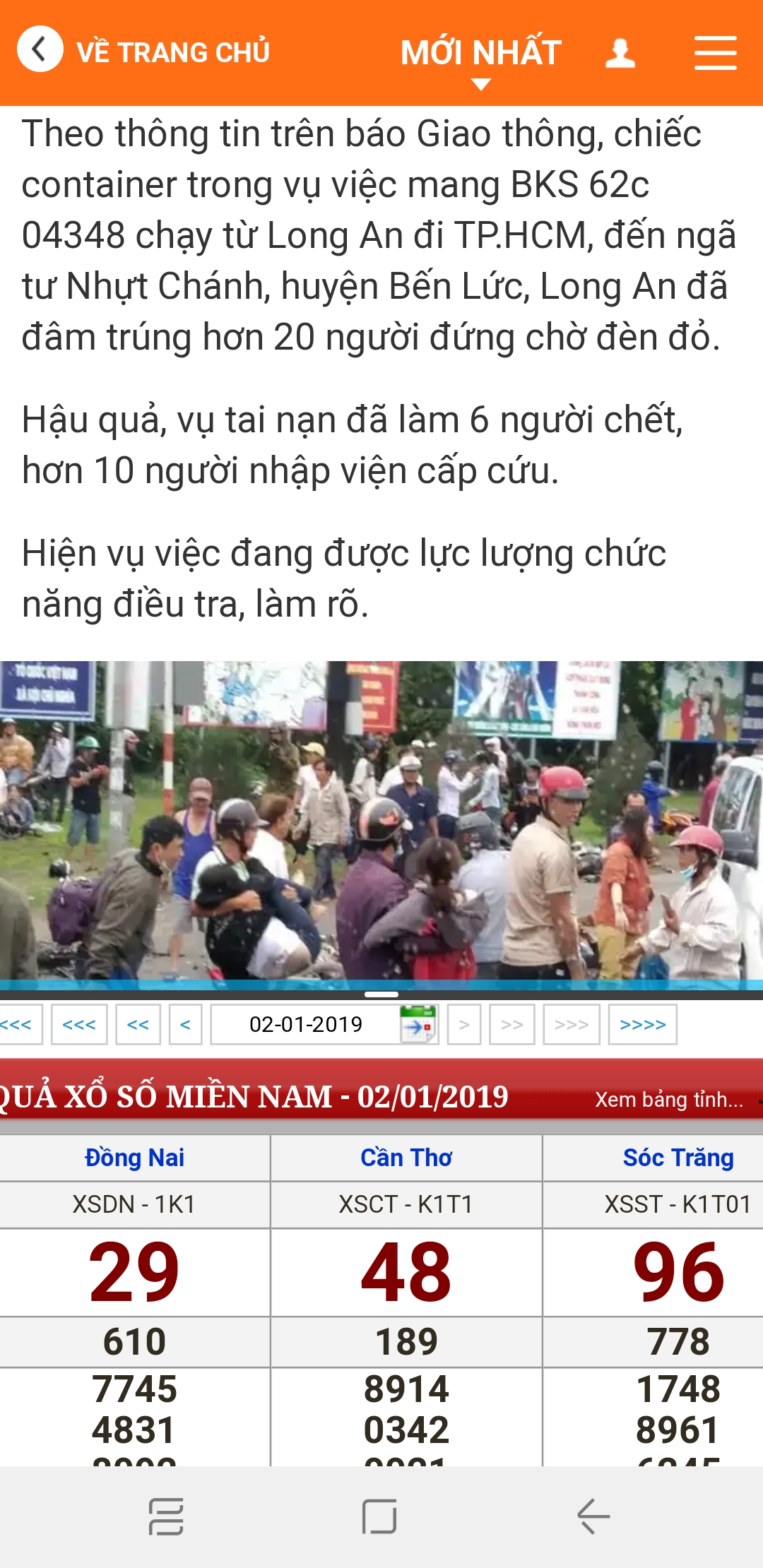763x1568 pixels.
Task: Open the hamburger menu
Action: coord(715,53)
